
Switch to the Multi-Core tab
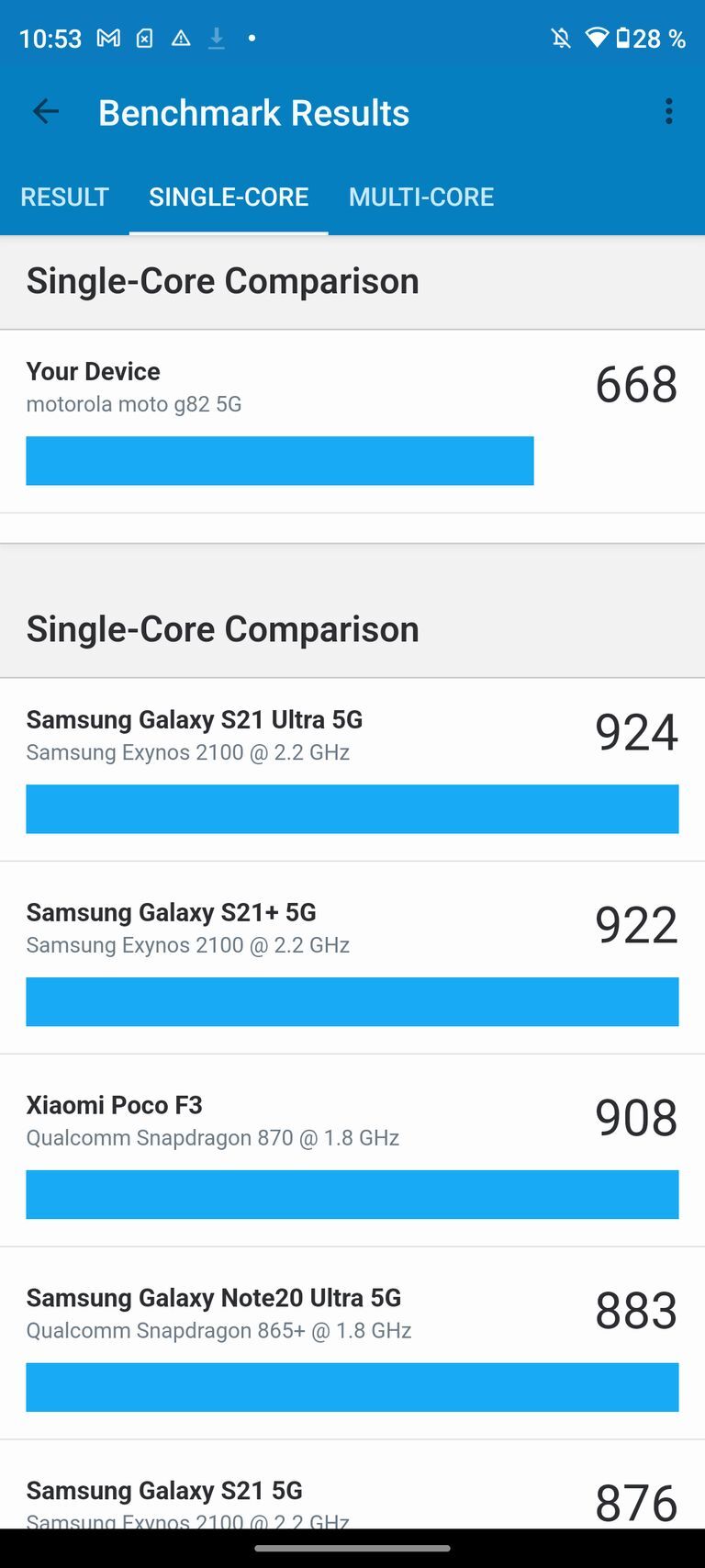pos(421,197)
